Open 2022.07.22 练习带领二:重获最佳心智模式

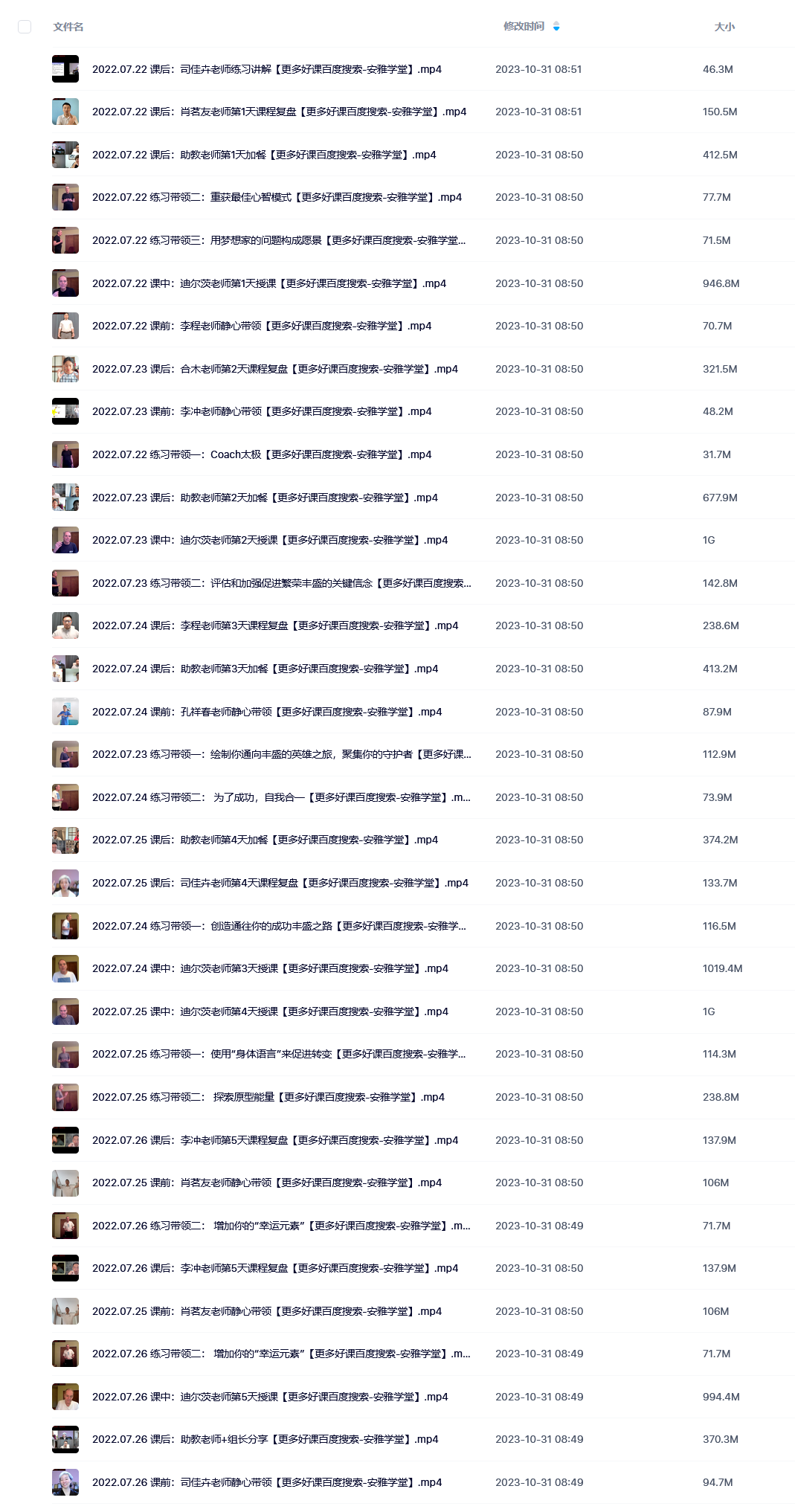point(277,197)
